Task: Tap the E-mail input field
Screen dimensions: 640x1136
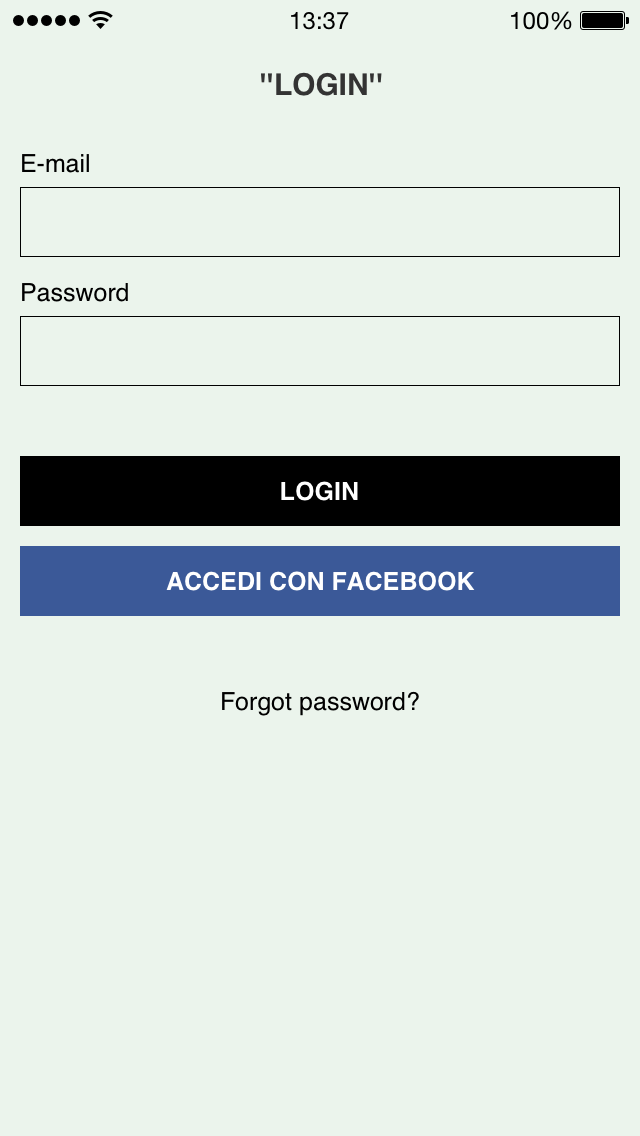Action: pyautogui.click(x=320, y=222)
